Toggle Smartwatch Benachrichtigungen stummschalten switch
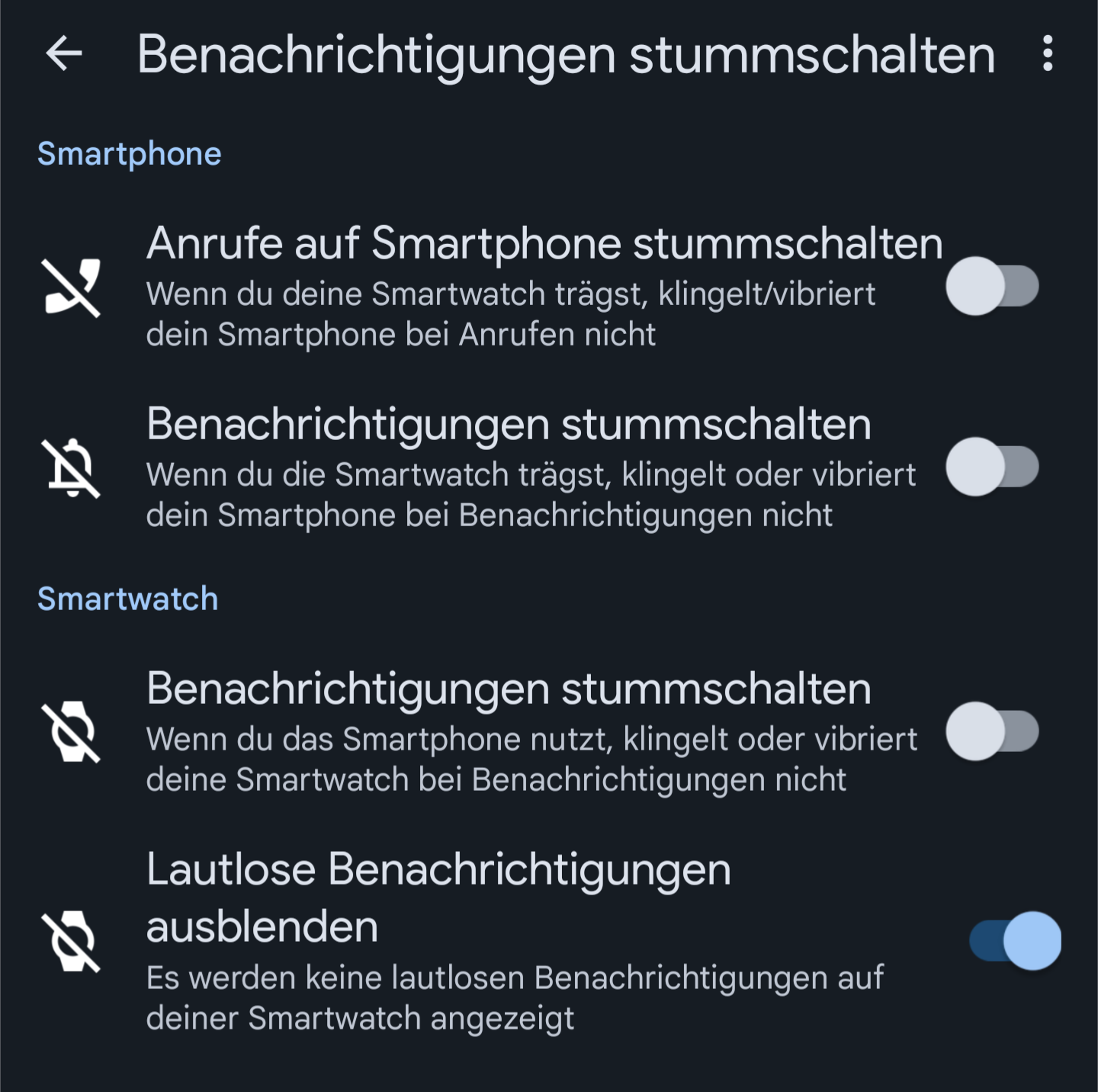Image resolution: width=1098 pixels, height=1092 pixels. coord(992,732)
